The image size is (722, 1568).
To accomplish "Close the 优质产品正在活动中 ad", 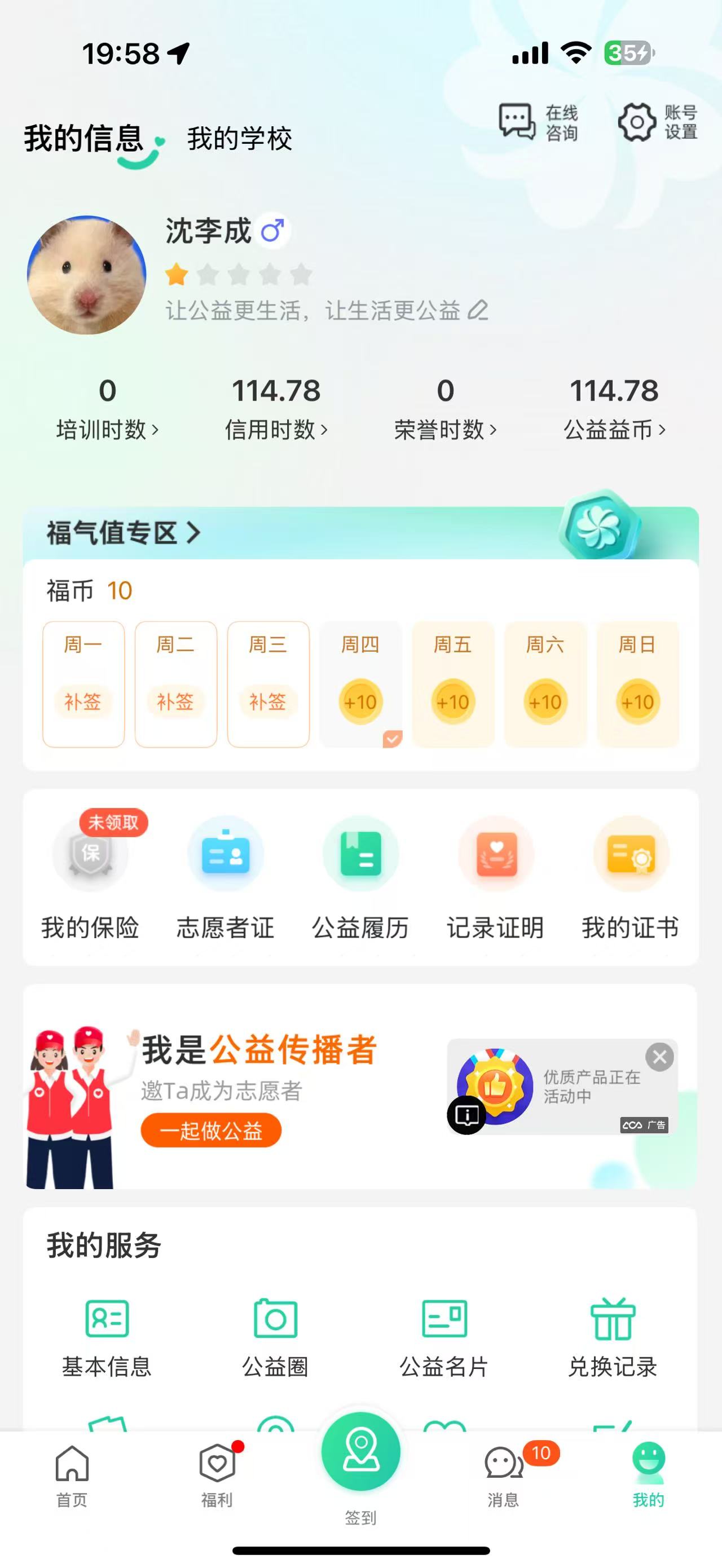I will [x=659, y=1057].
